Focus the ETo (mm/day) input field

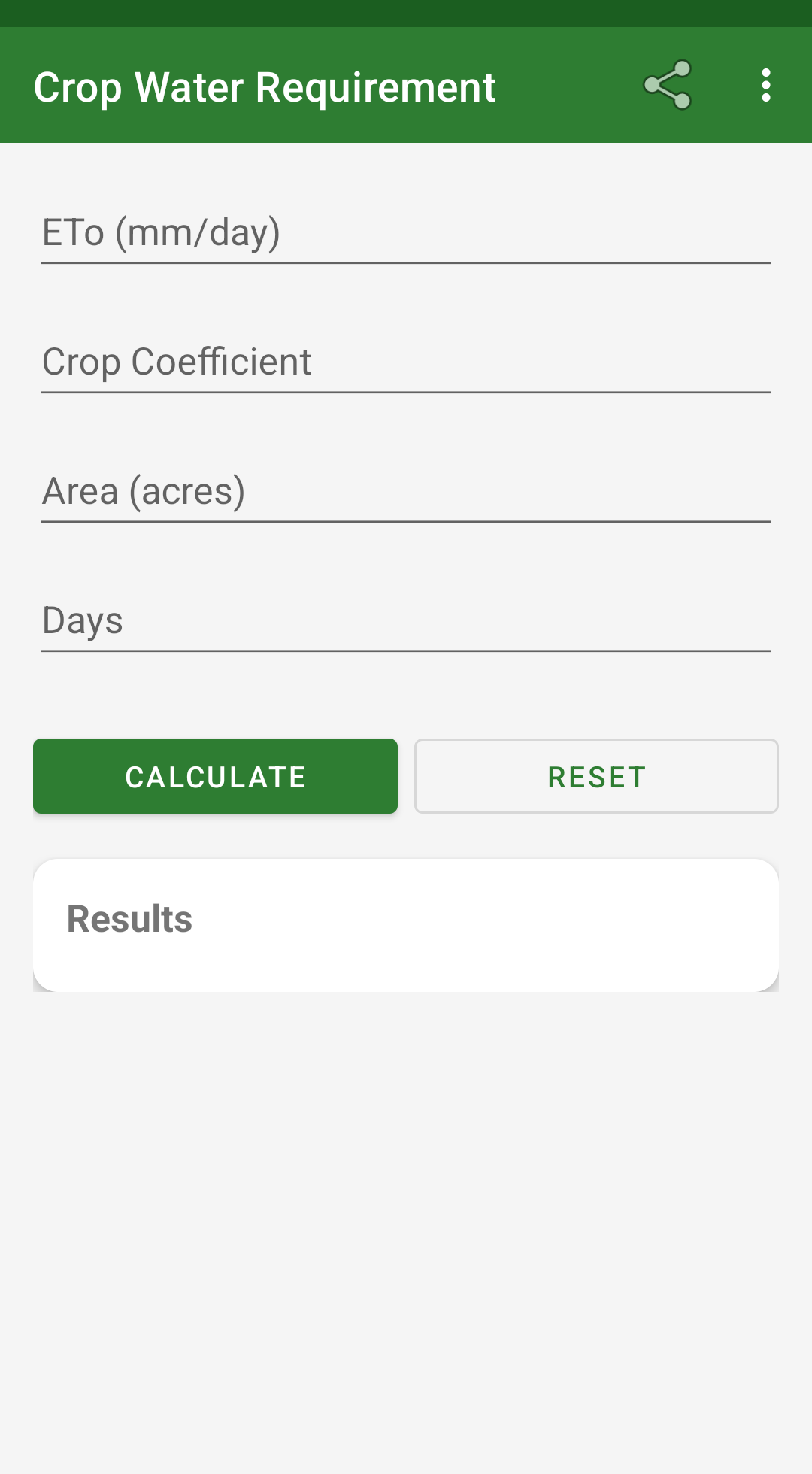[x=406, y=233]
